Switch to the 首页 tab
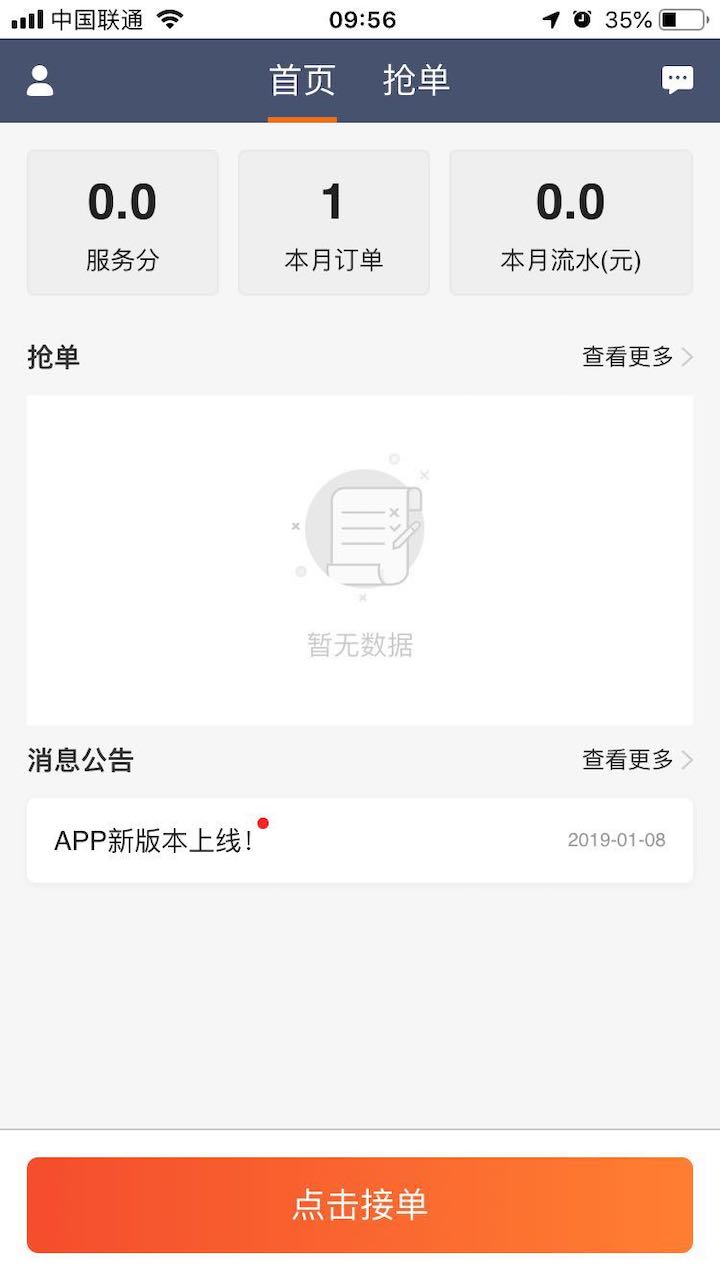This screenshot has width=720, height=1280. click(302, 81)
